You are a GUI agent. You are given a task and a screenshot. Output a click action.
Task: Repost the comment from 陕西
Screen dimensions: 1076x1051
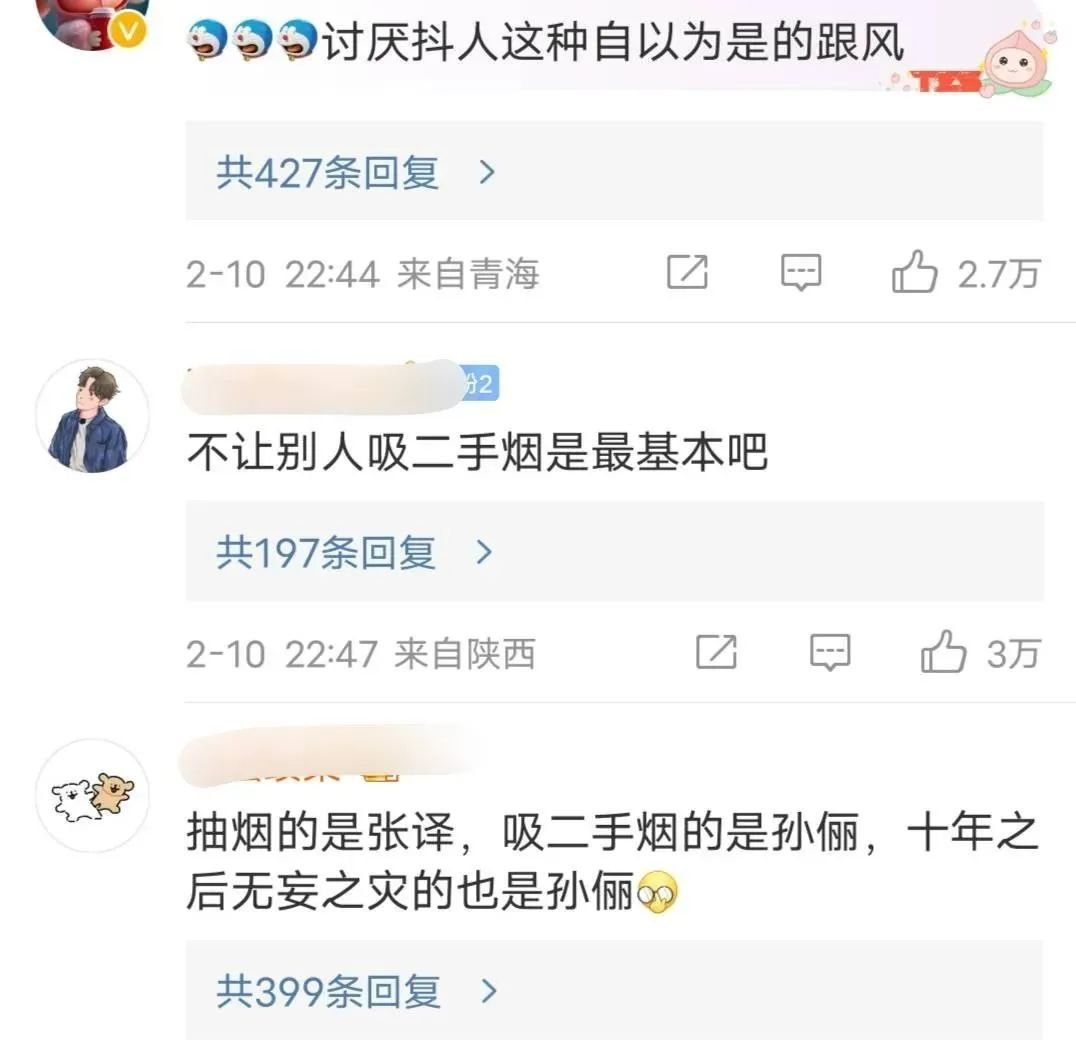(716, 653)
